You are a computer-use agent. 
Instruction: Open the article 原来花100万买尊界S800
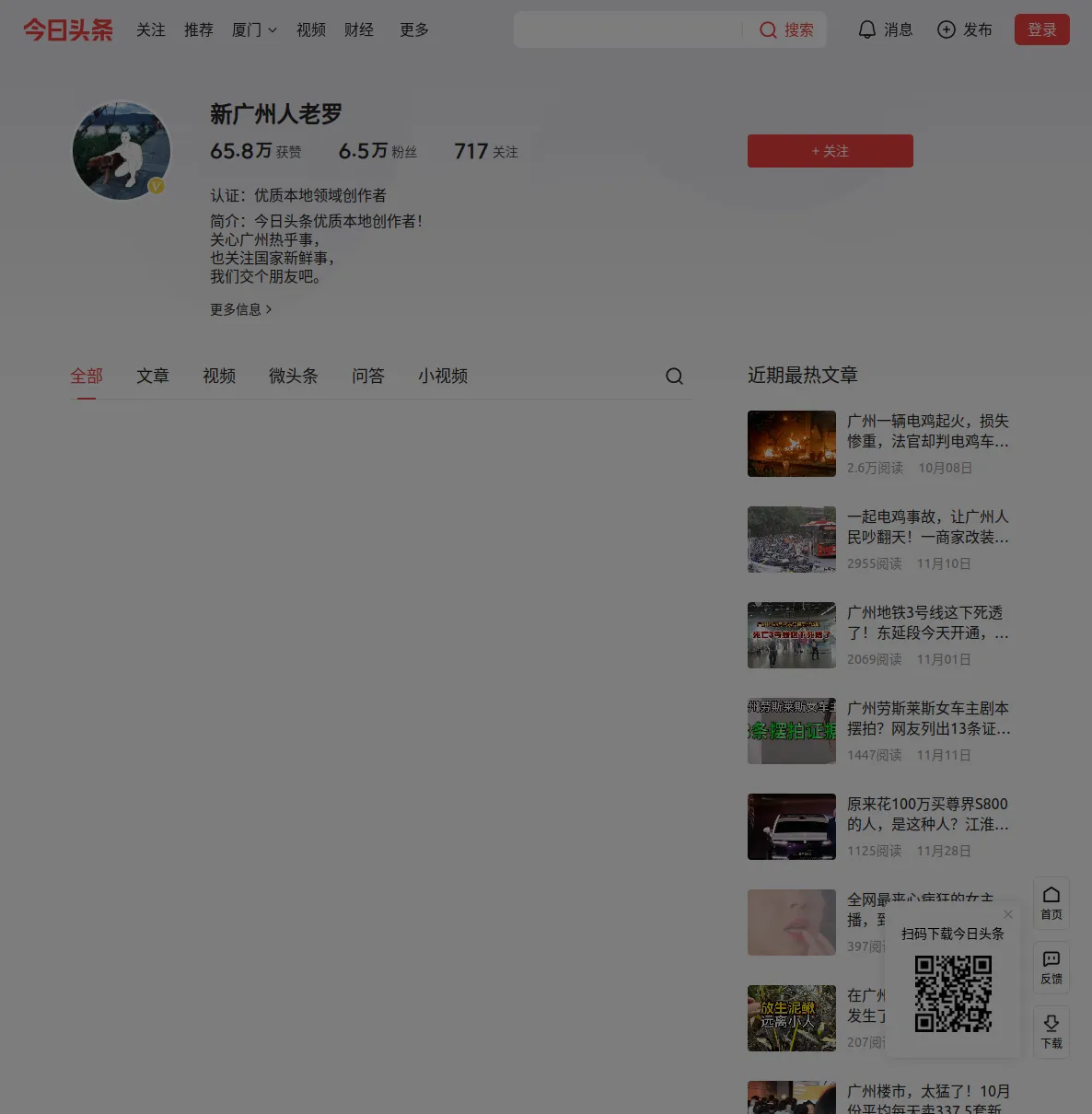point(927,814)
